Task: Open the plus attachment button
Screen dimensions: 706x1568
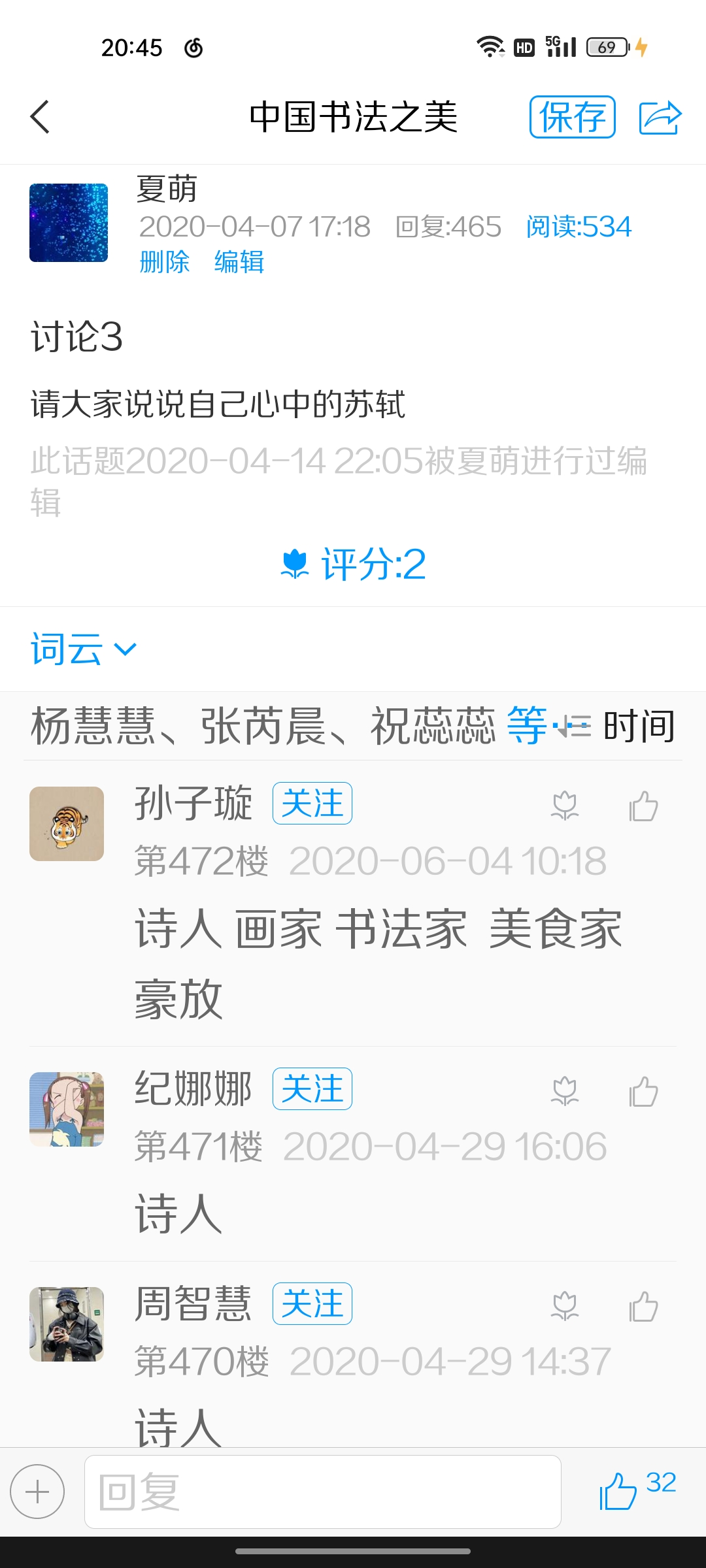Action: pyautogui.click(x=37, y=1492)
